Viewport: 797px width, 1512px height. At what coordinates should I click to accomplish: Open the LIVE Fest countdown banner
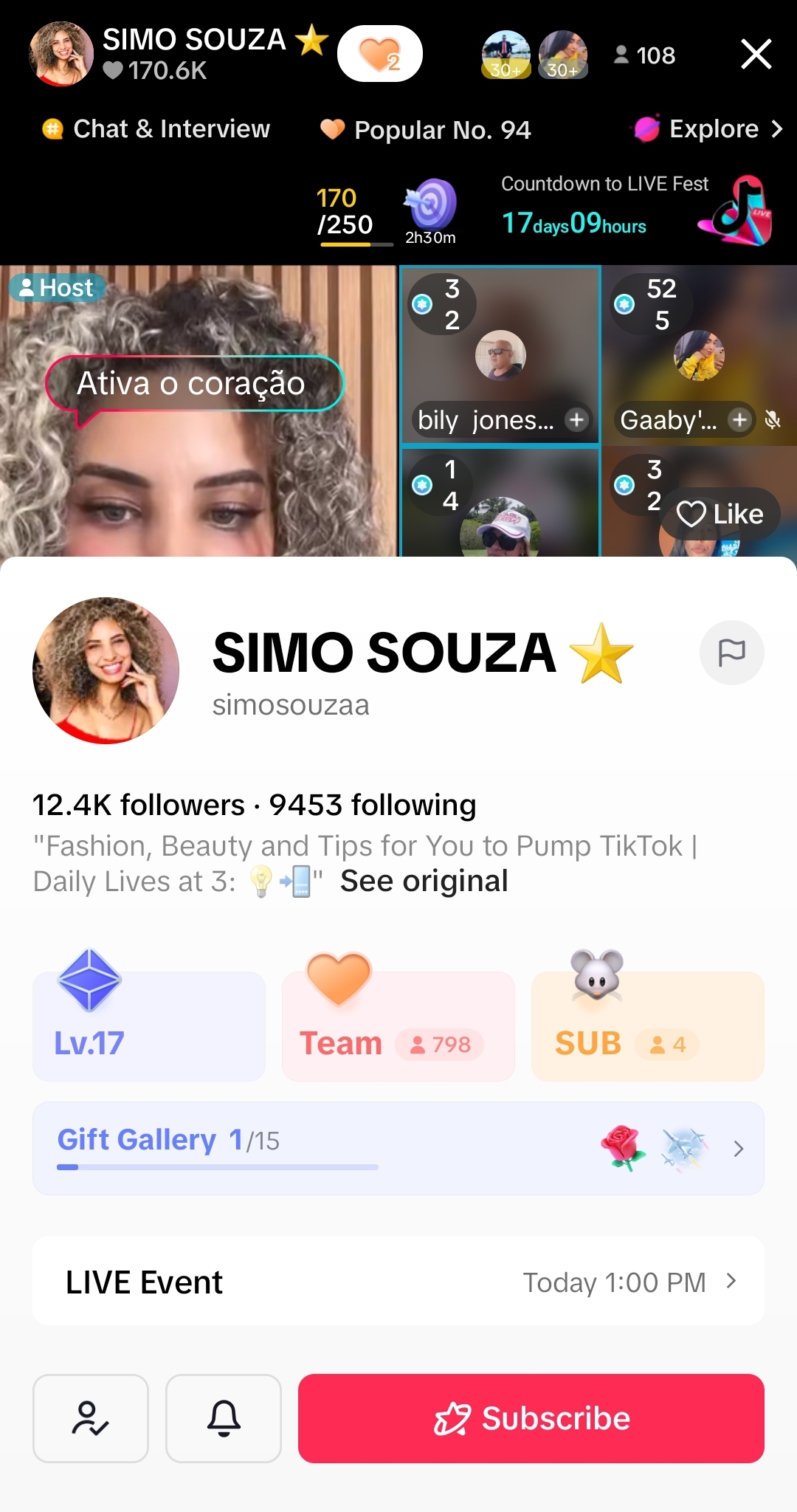(x=635, y=209)
